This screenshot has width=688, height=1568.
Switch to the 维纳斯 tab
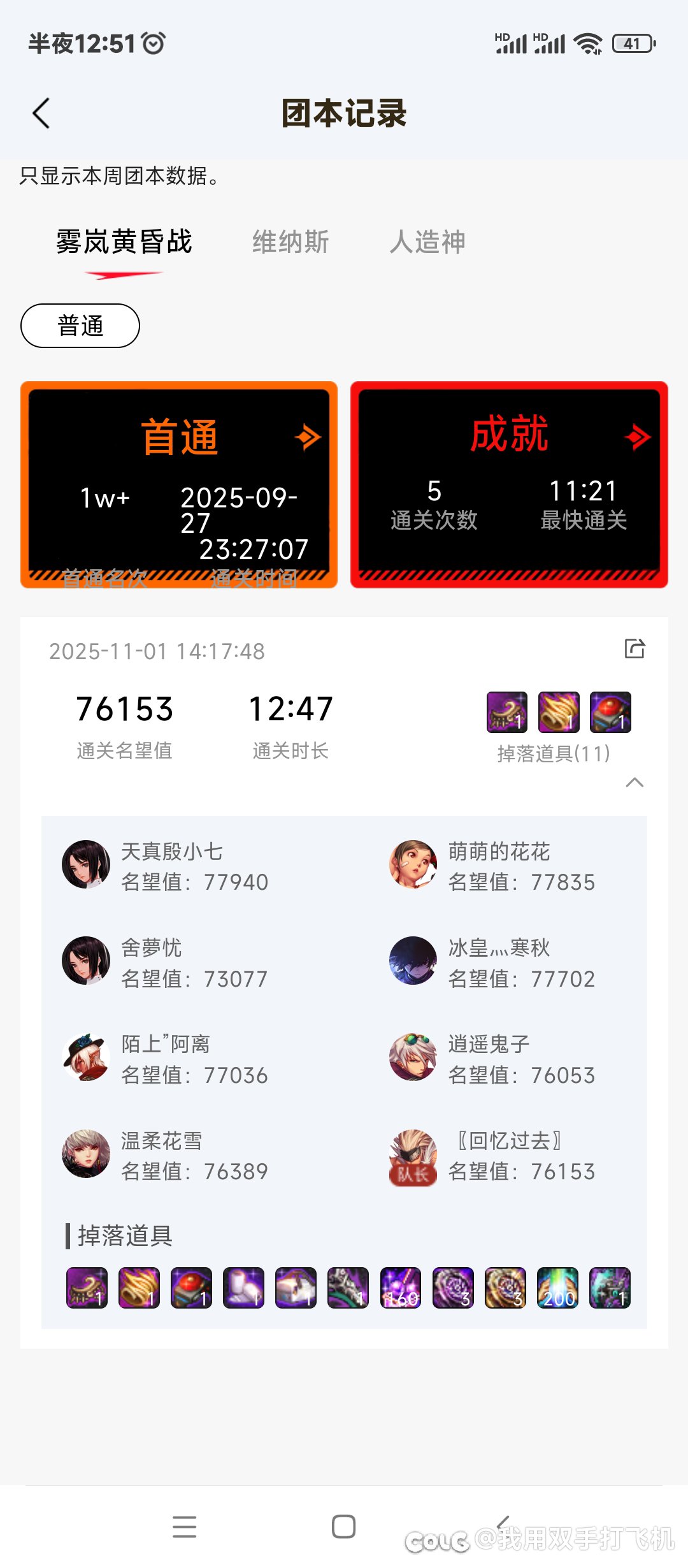290,242
